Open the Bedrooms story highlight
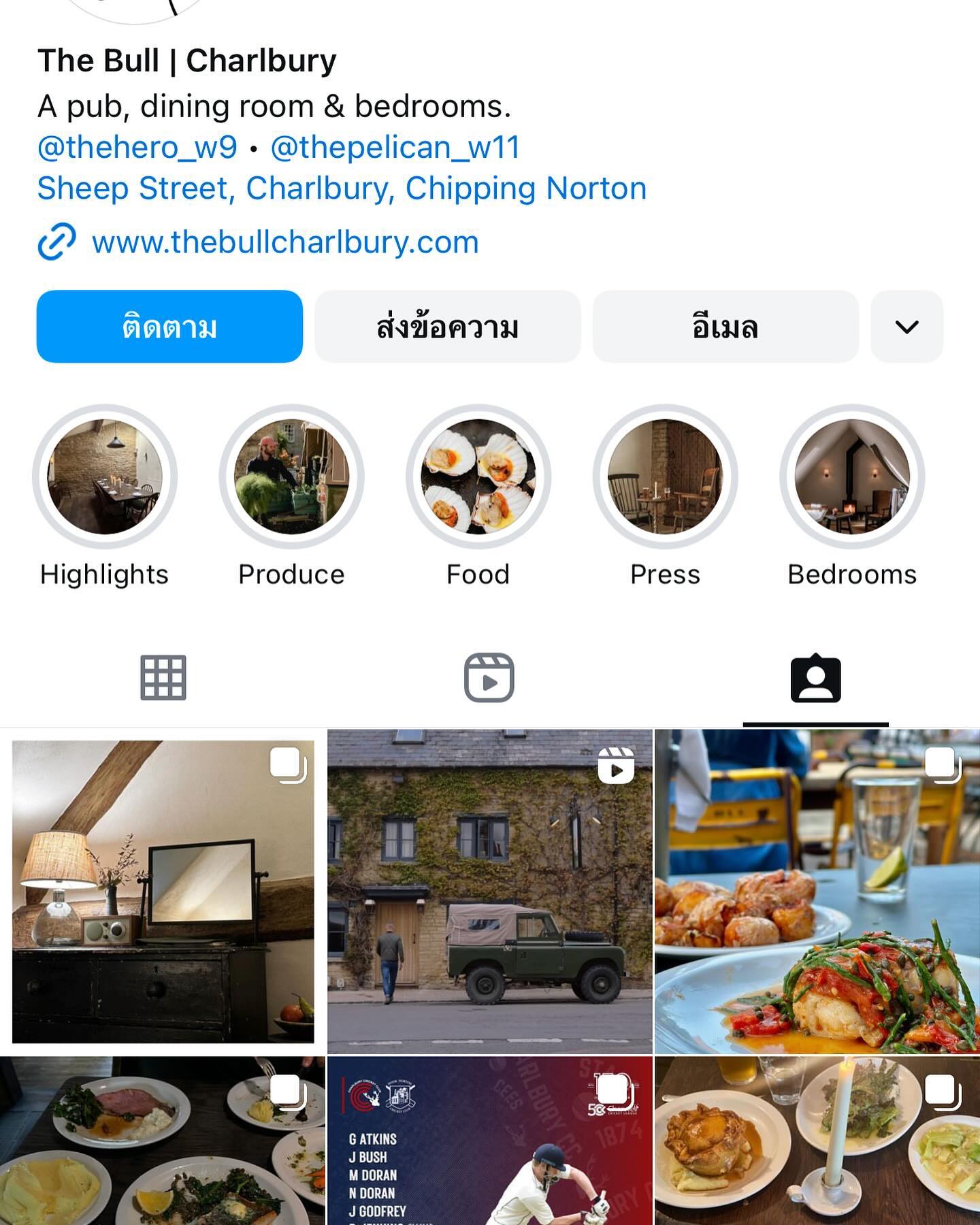 (x=852, y=476)
